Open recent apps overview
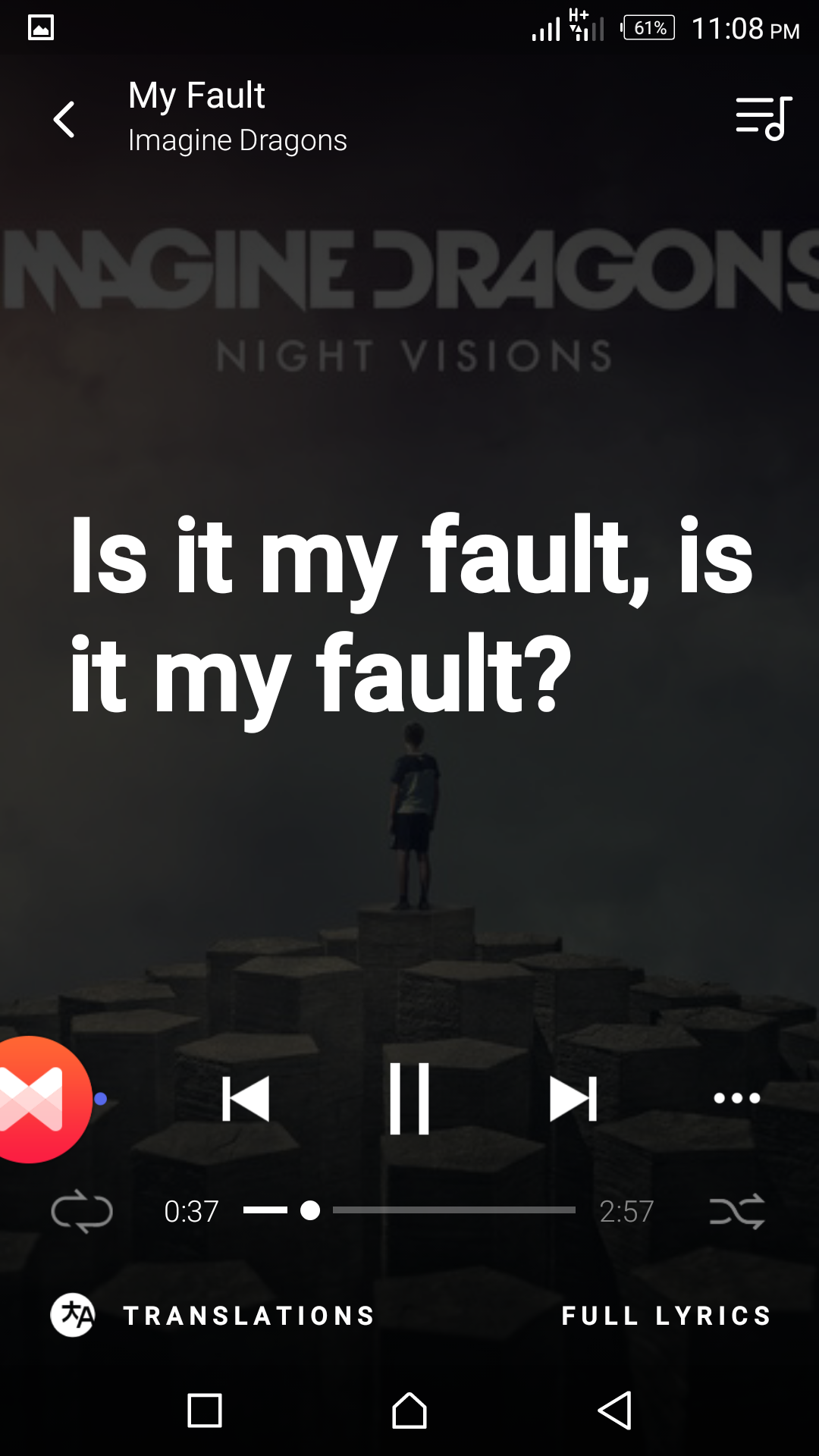The height and width of the screenshot is (1456, 819). [x=205, y=1410]
